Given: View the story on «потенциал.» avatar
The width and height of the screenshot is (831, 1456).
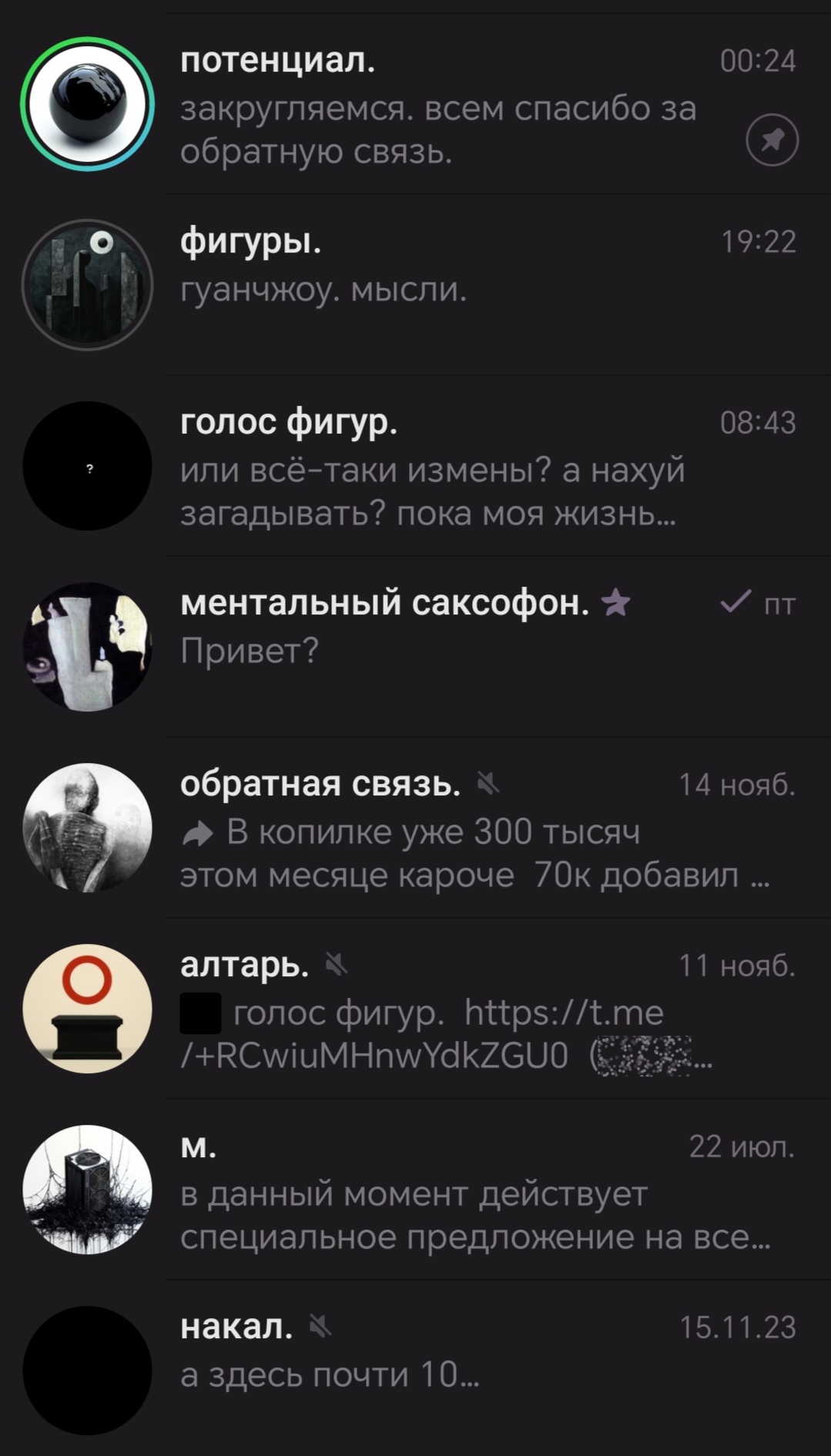Looking at the screenshot, I should tap(88, 104).
